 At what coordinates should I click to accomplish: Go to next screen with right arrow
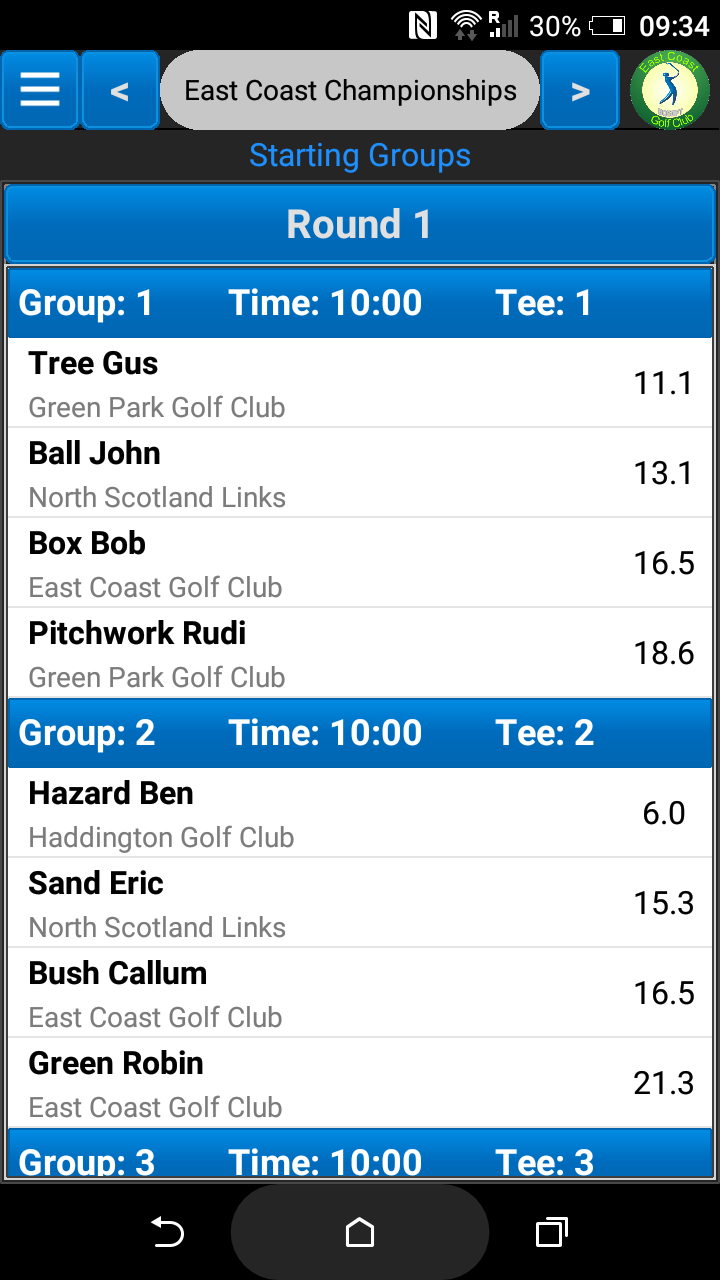pos(580,90)
